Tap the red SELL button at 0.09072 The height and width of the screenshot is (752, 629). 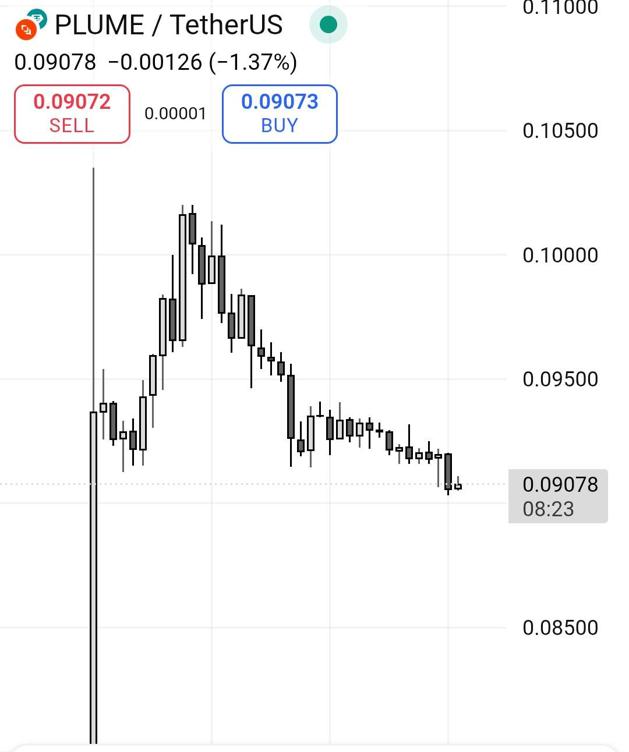pos(72,114)
